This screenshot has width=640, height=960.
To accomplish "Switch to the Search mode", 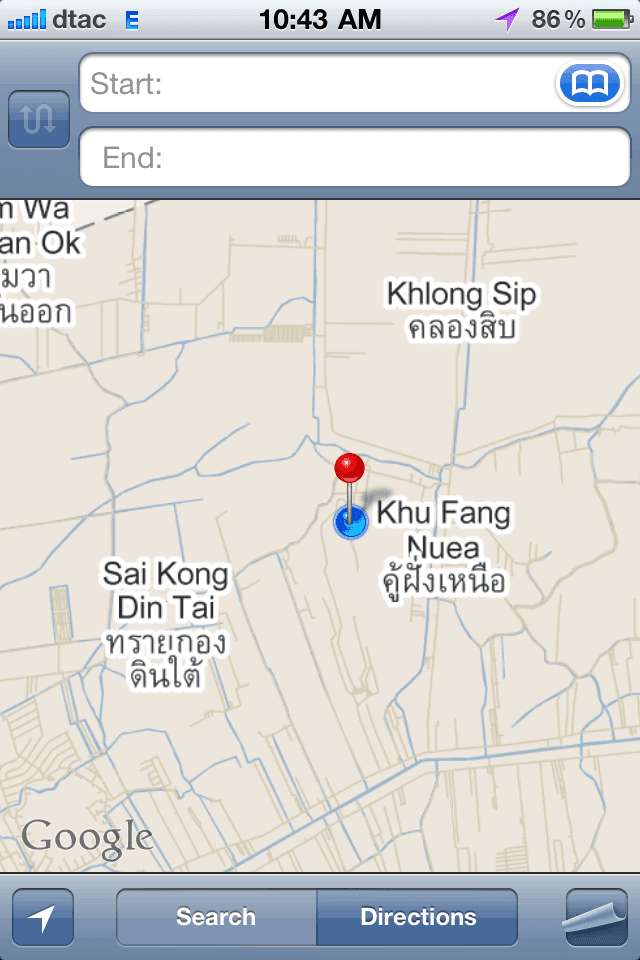I will [216, 917].
